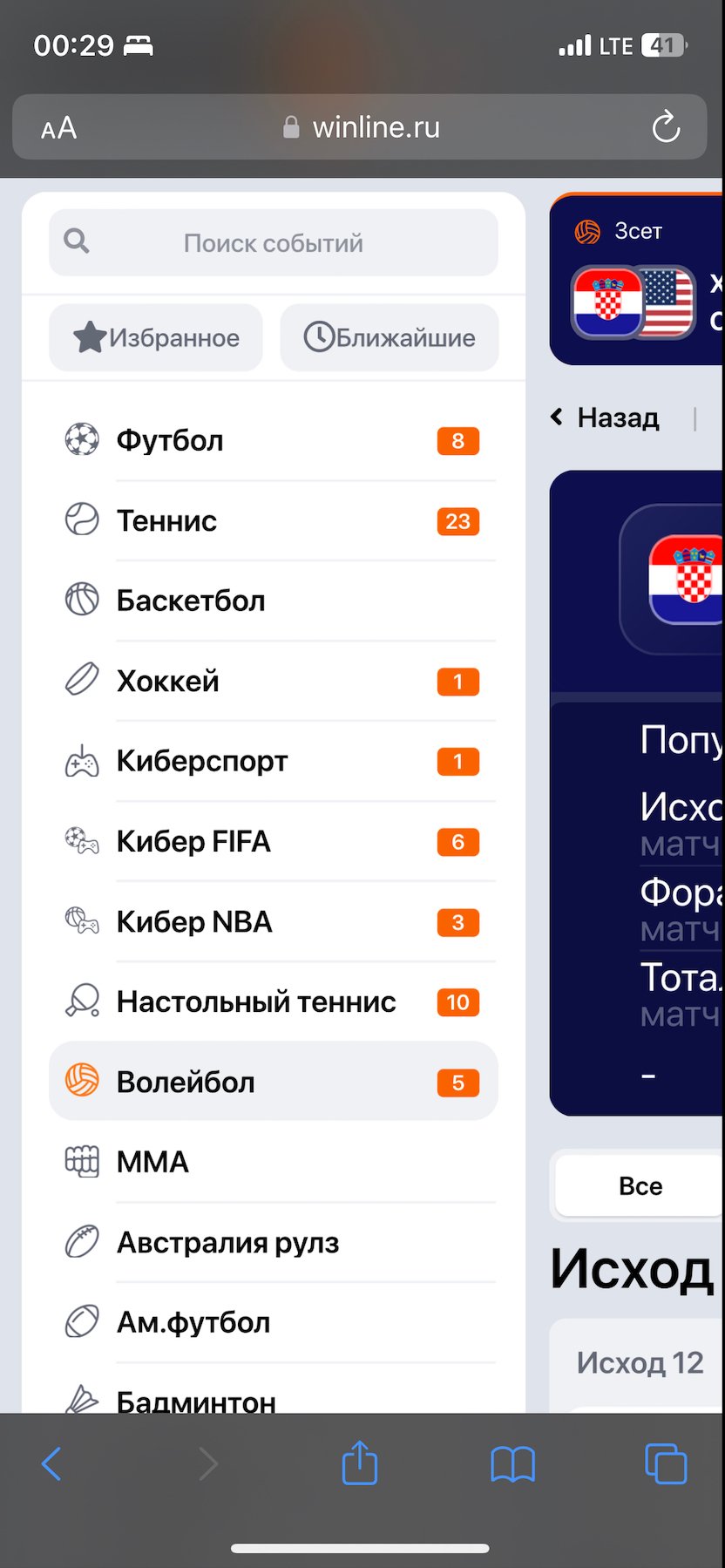The height and width of the screenshot is (1568, 725).
Task: Open the Избранное favorites list
Action: 156,337
